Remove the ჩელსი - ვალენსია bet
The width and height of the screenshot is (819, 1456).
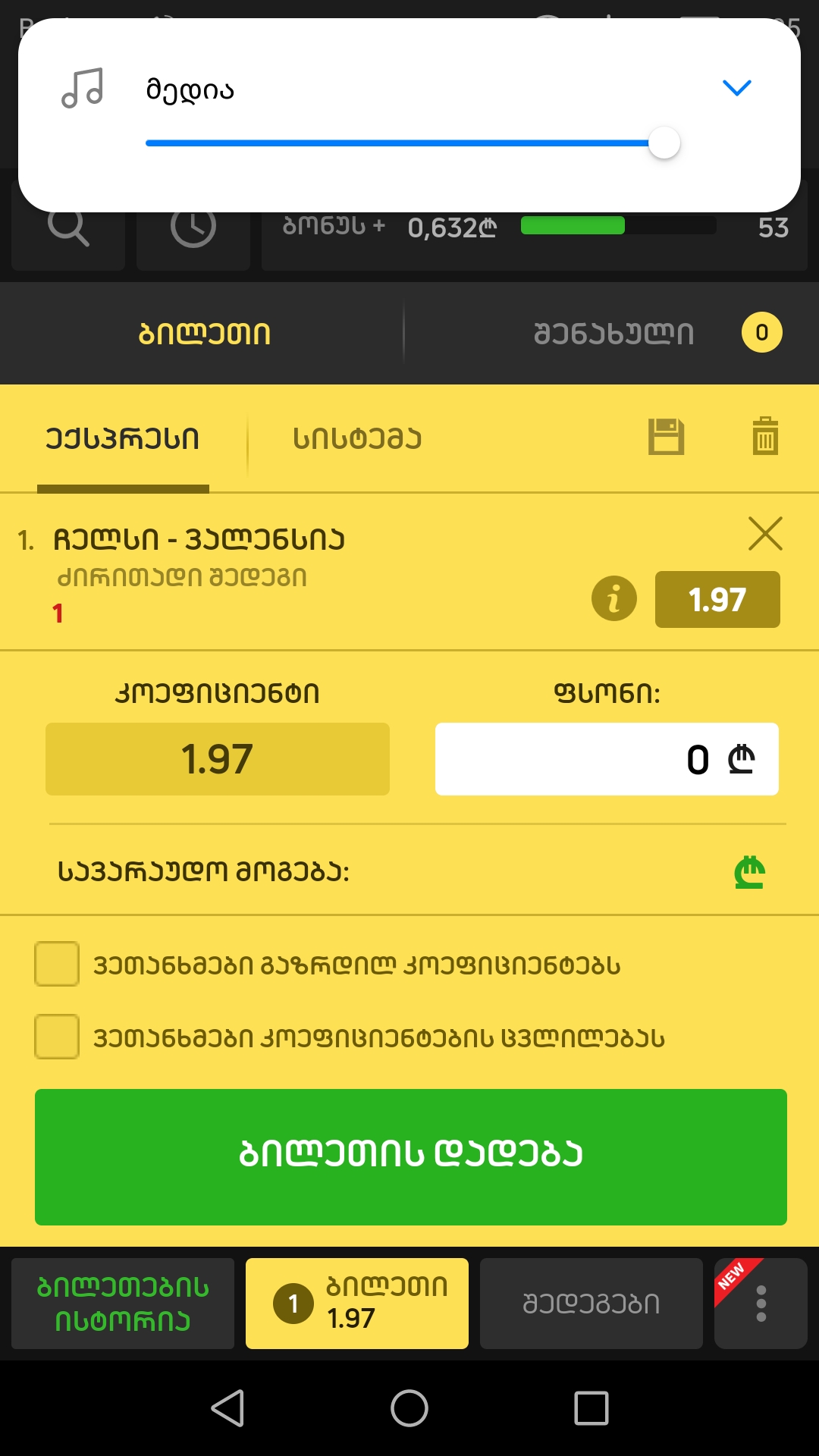(765, 534)
